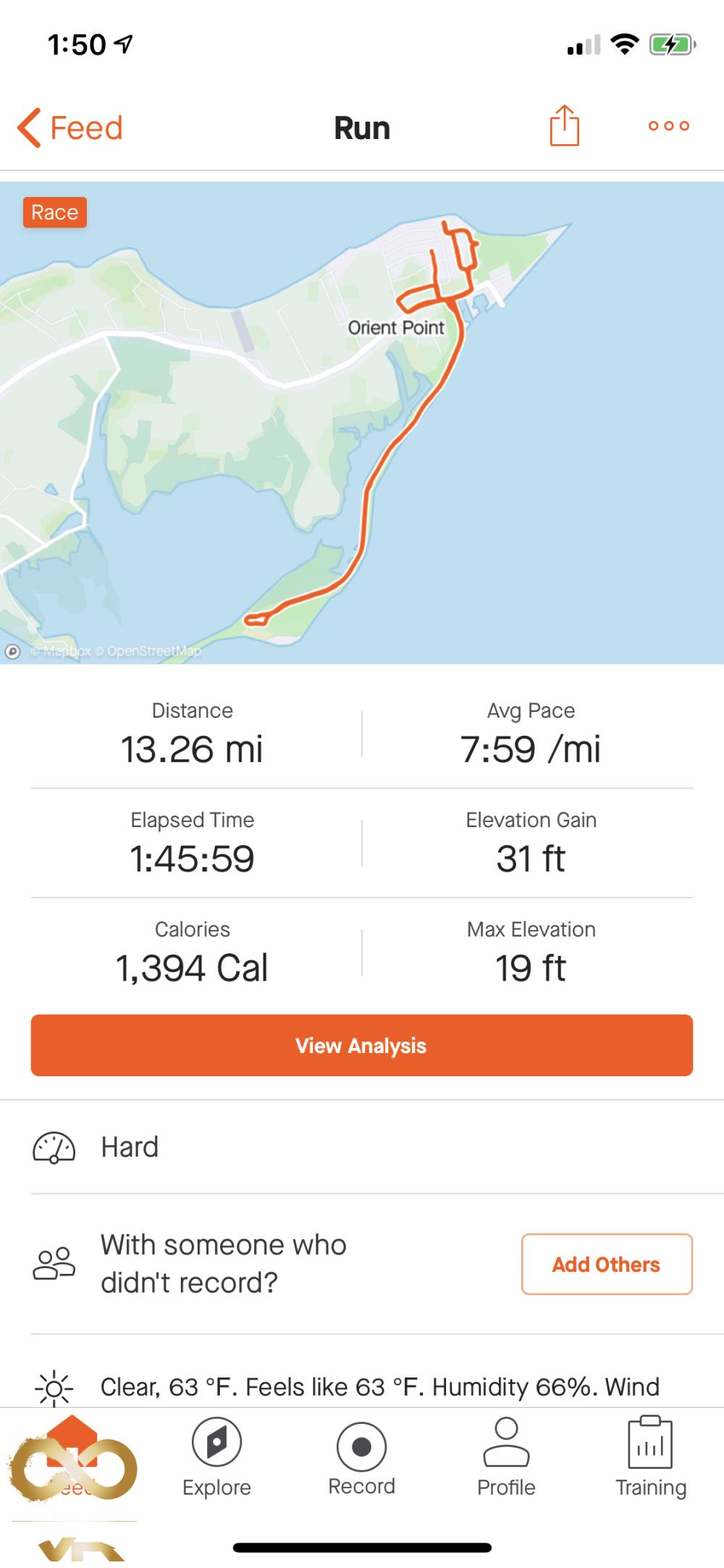The height and width of the screenshot is (1568, 724).
Task: Go to the Profile tab
Action: (506, 1457)
